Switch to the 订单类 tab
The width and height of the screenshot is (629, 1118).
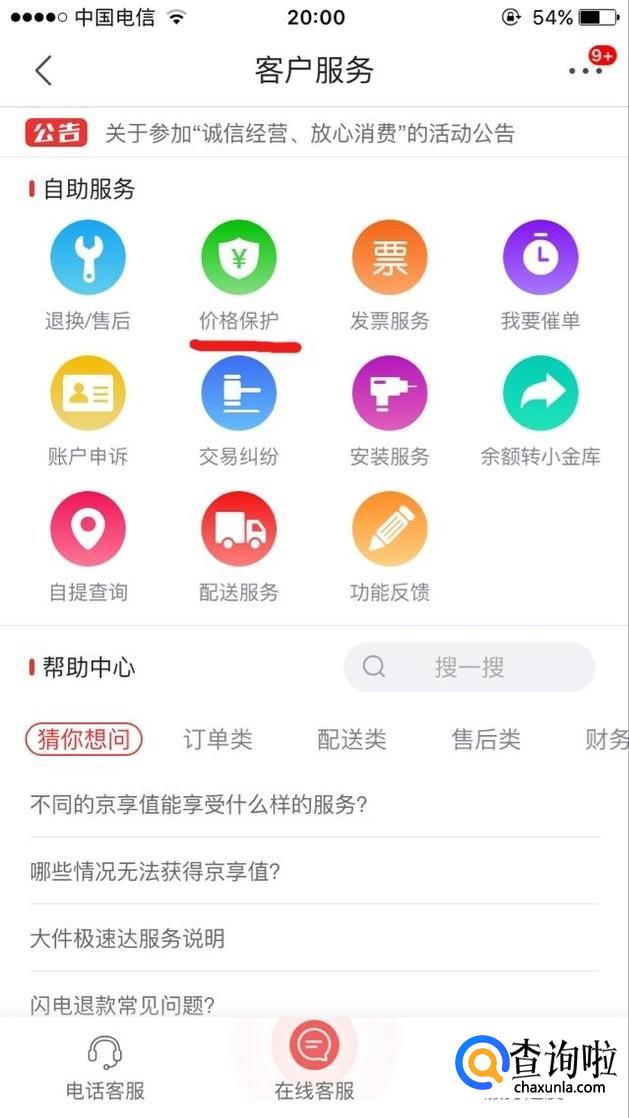(x=218, y=740)
